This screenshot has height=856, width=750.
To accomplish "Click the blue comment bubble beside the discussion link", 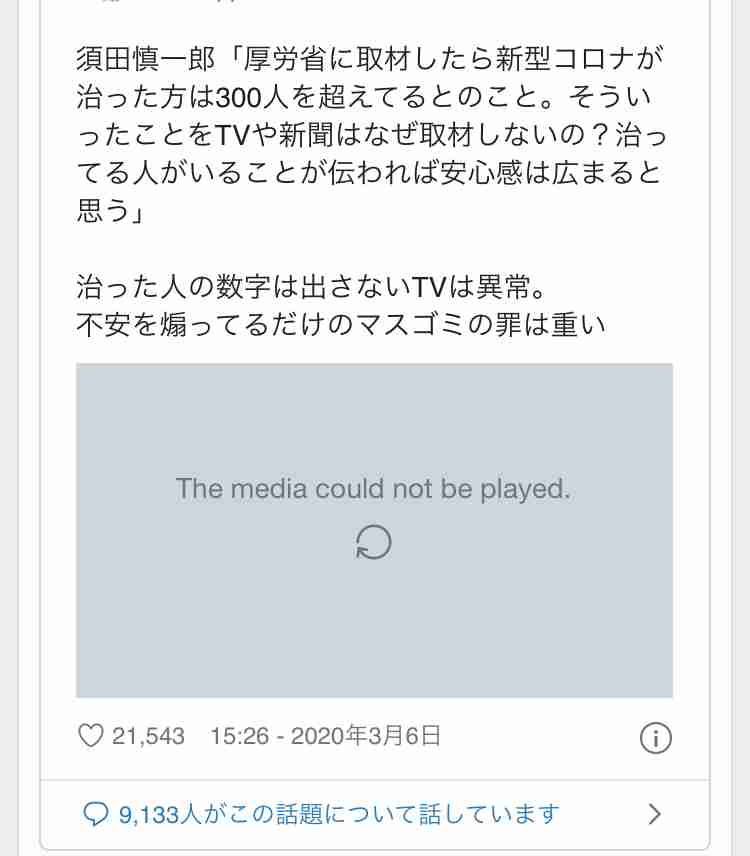I will click(x=96, y=814).
